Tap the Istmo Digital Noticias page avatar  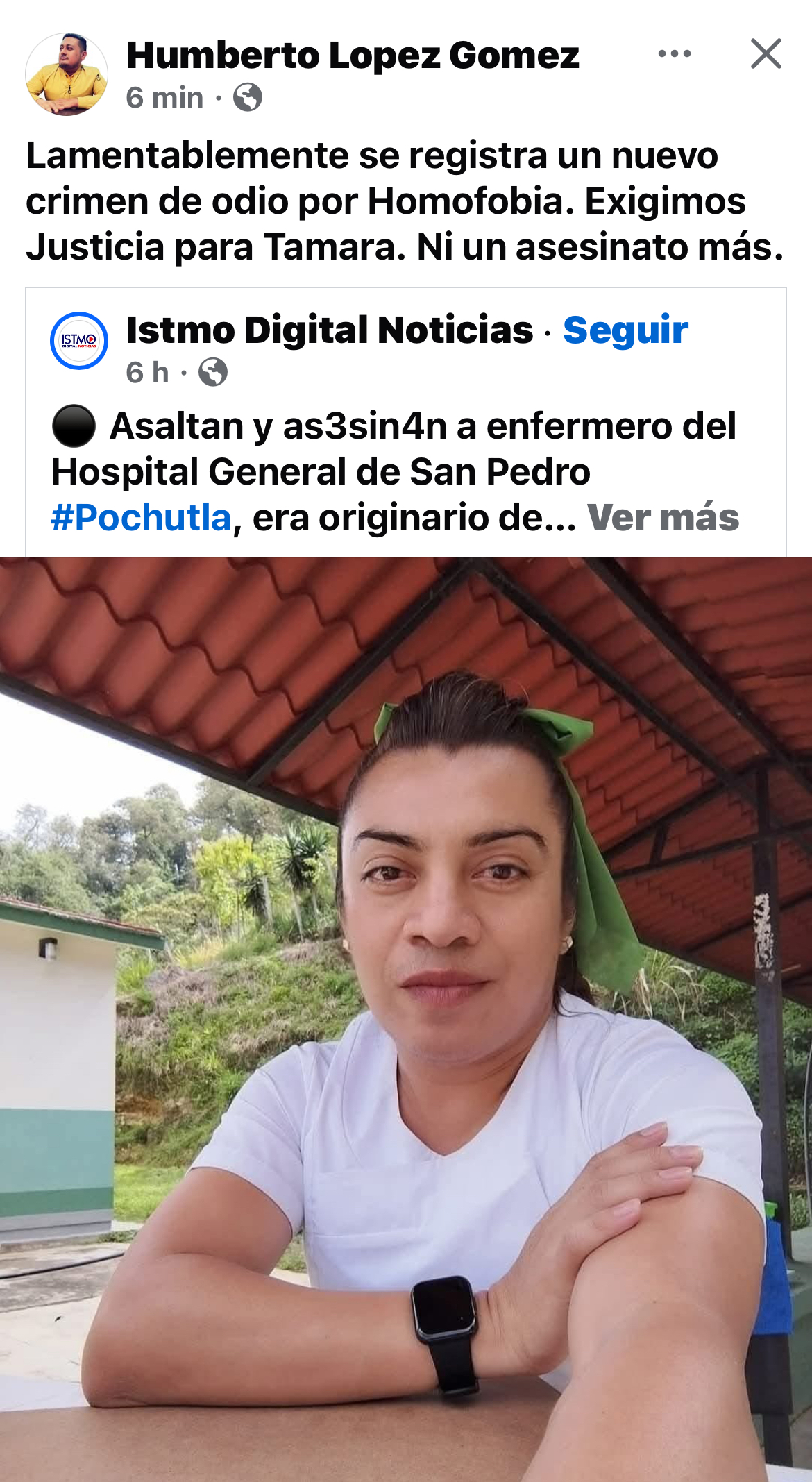click(79, 341)
